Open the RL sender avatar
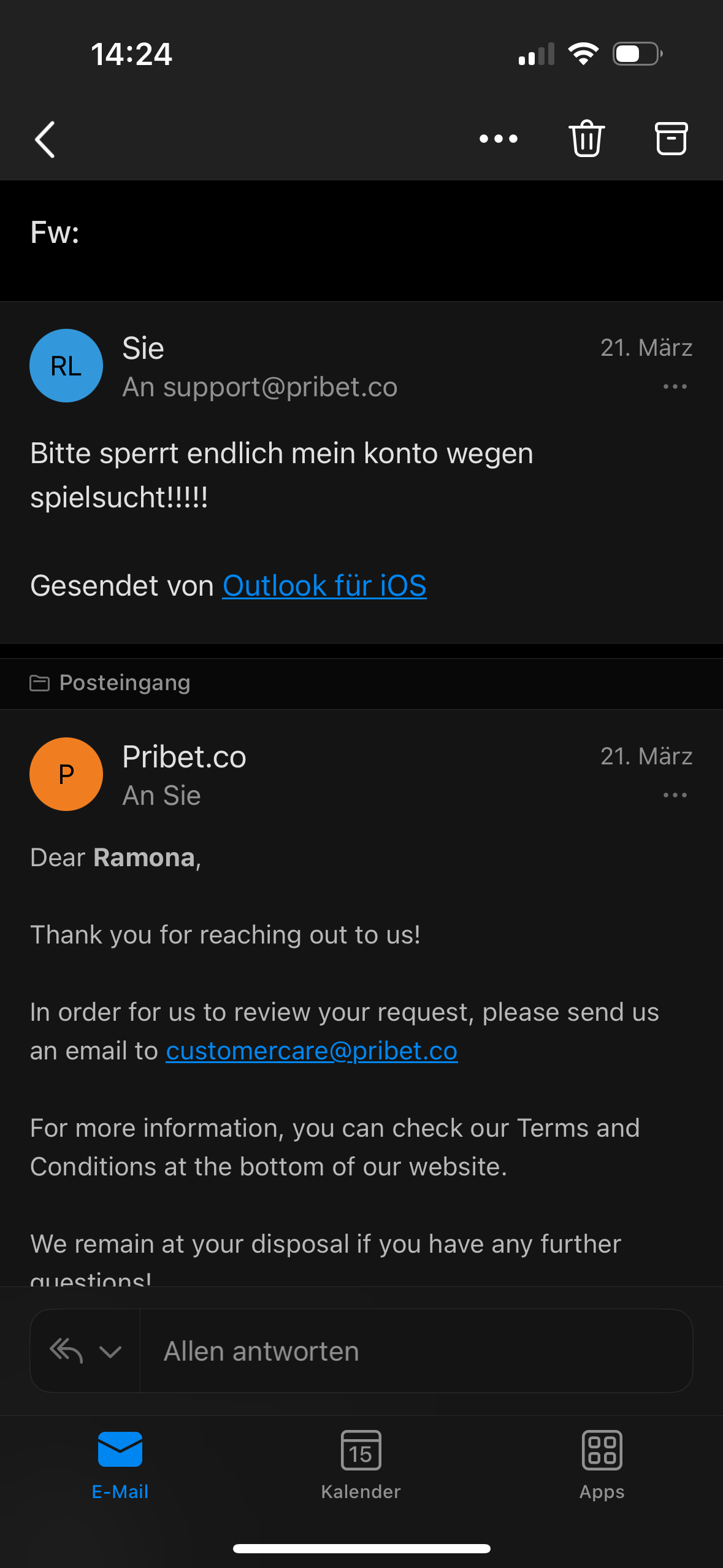Image resolution: width=723 pixels, height=1568 pixels. tap(66, 366)
